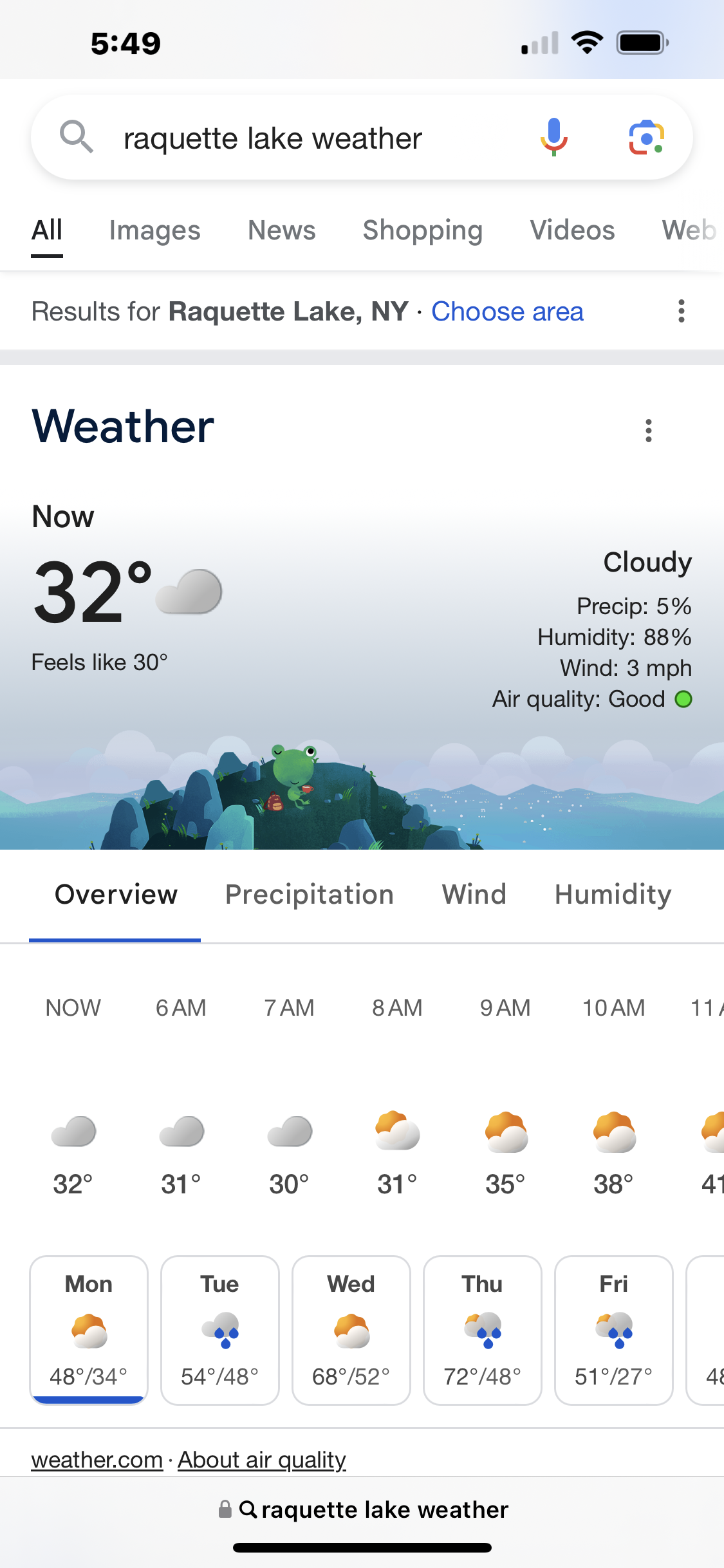Screen dimensions: 724x1568
Task: Open the About air quality link
Action: (x=262, y=1459)
